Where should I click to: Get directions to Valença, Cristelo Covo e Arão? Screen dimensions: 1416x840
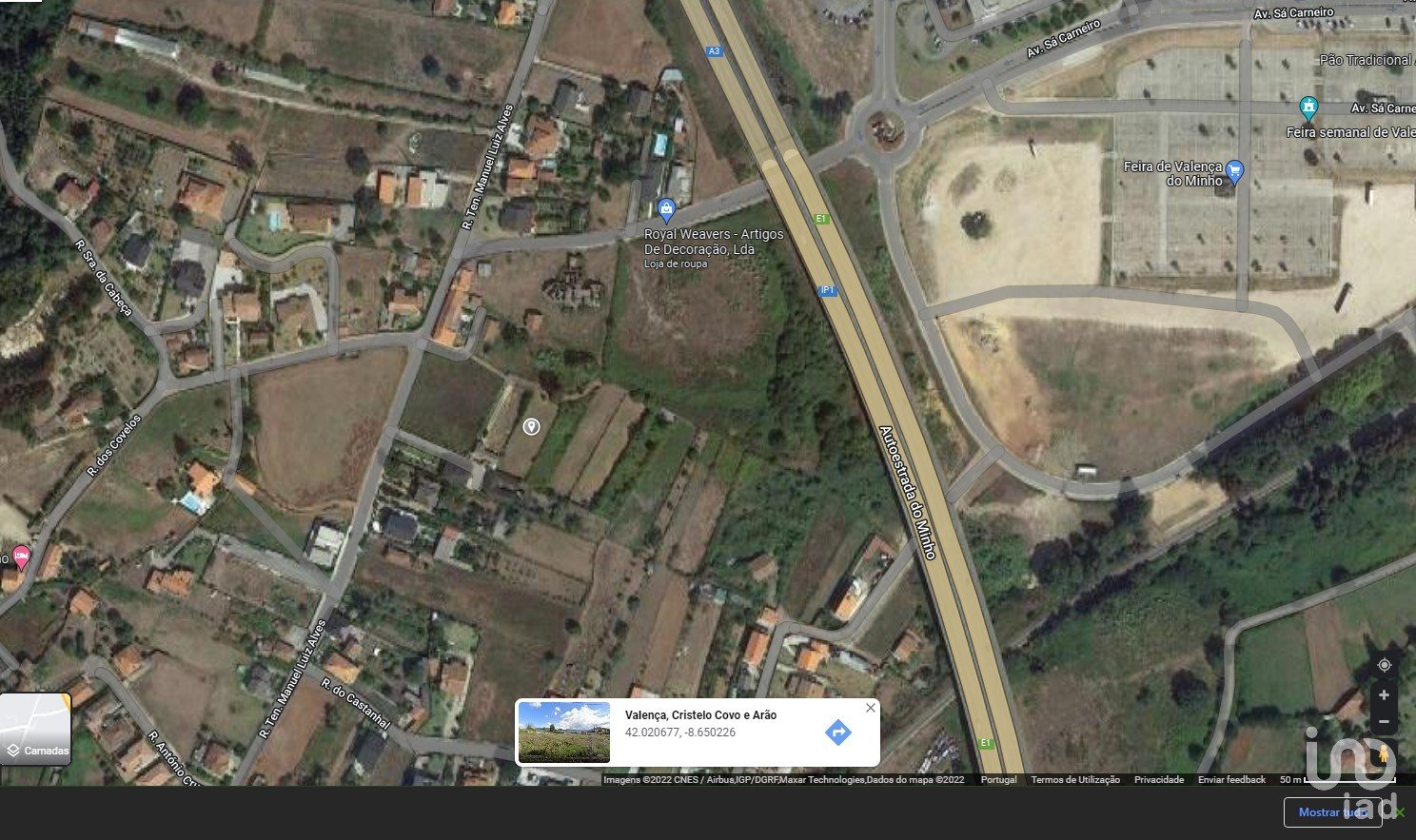click(837, 733)
